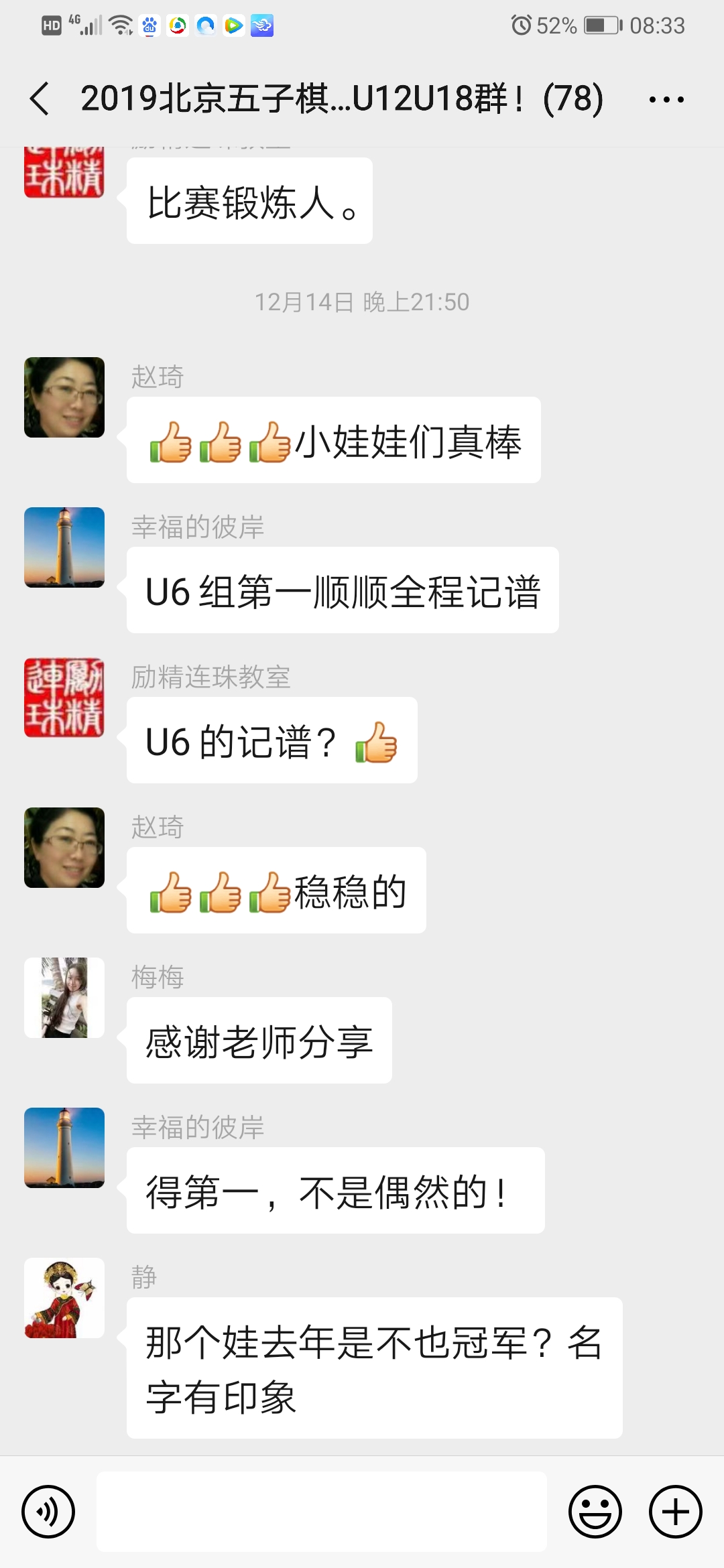Open the voice input button
This screenshot has height=1568, width=724.
click(49, 1511)
